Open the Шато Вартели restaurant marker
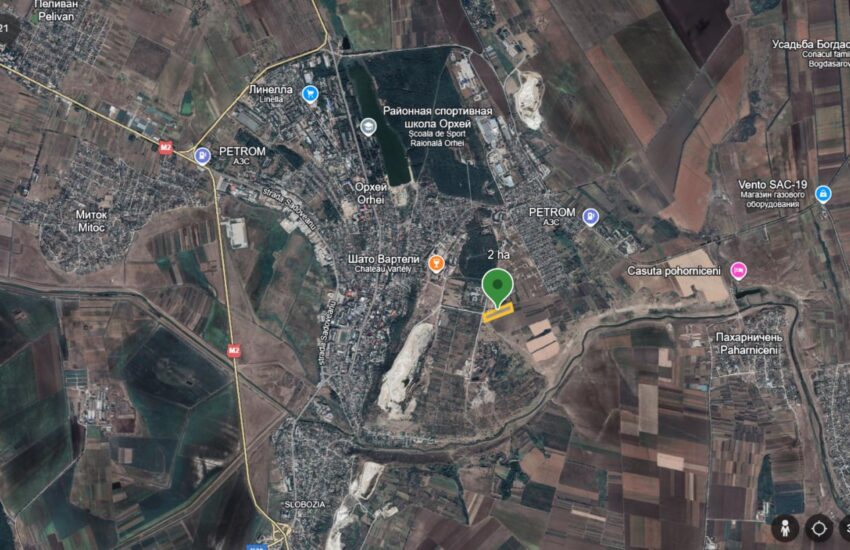The image size is (850, 550). [x=436, y=263]
